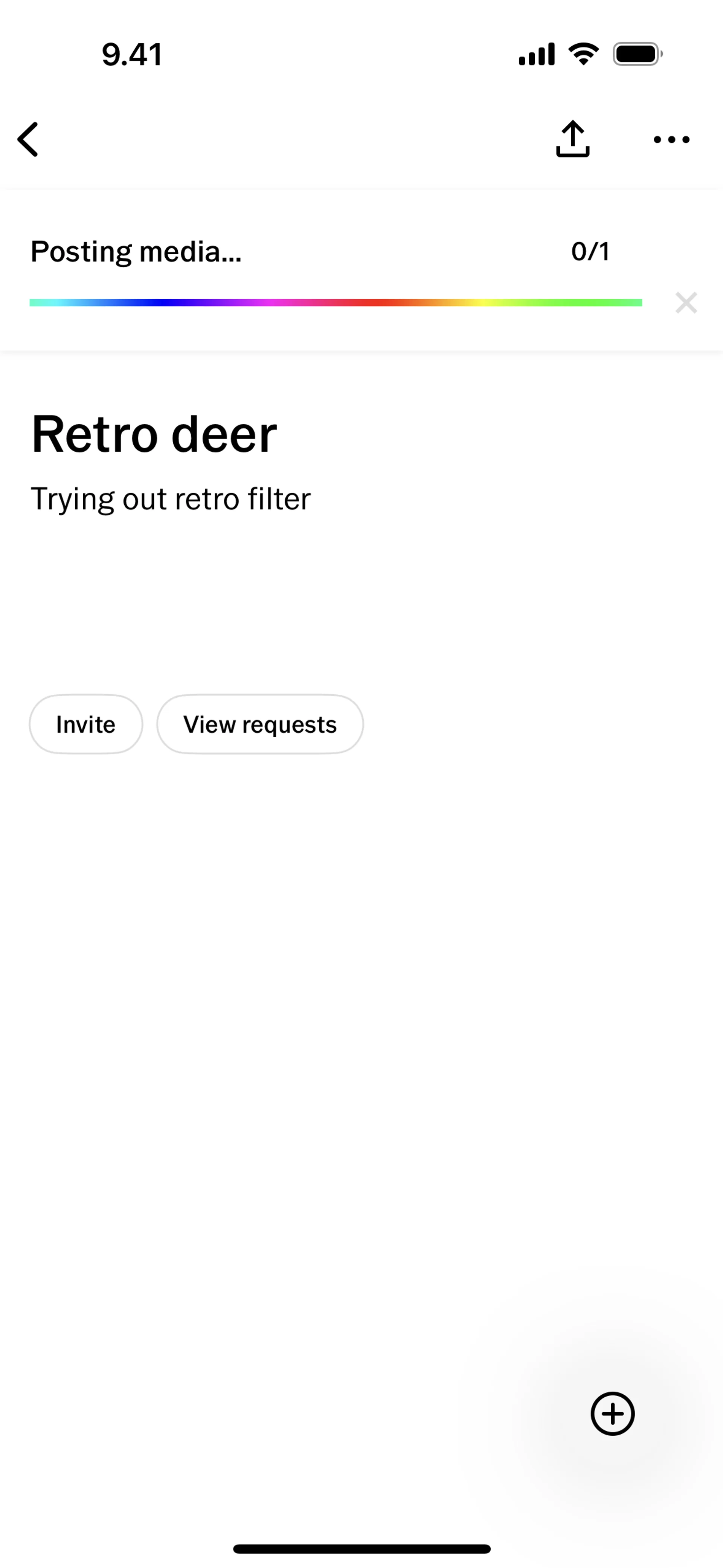Open View requests
The image size is (723, 1568).
tap(260, 724)
